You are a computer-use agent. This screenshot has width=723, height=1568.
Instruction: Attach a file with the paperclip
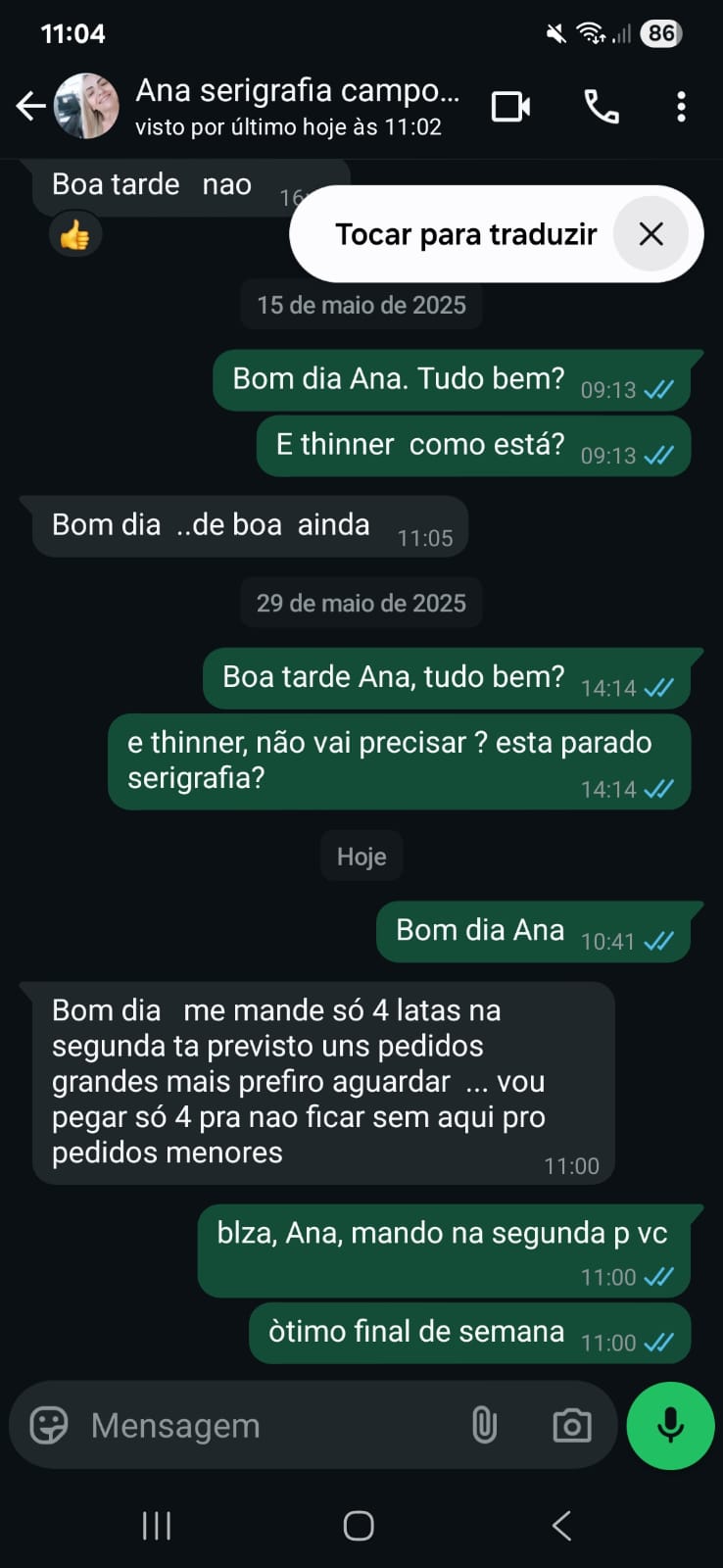pyautogui.click(x=484, y=1425)
